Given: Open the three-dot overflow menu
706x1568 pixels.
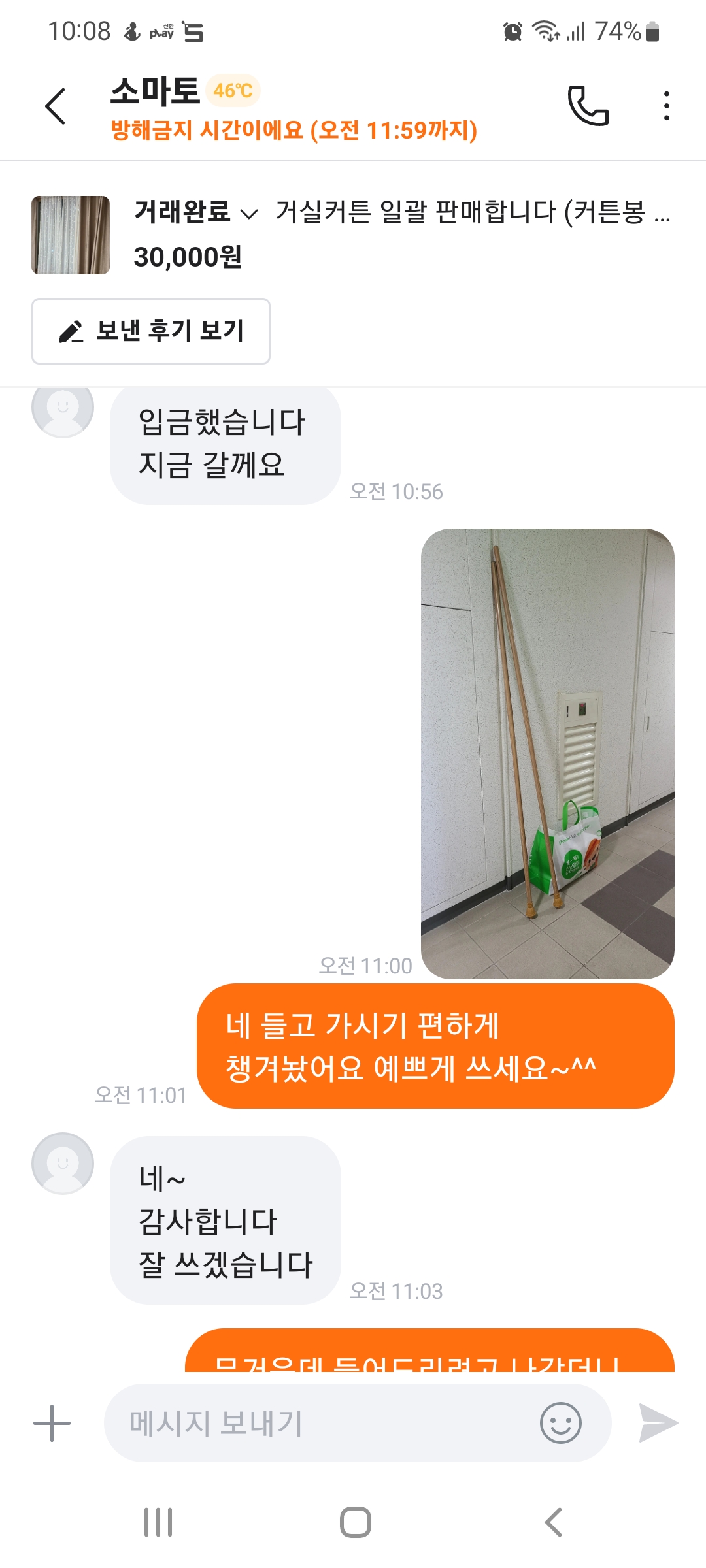Looking at the screenshot, I should pos(666,106).
